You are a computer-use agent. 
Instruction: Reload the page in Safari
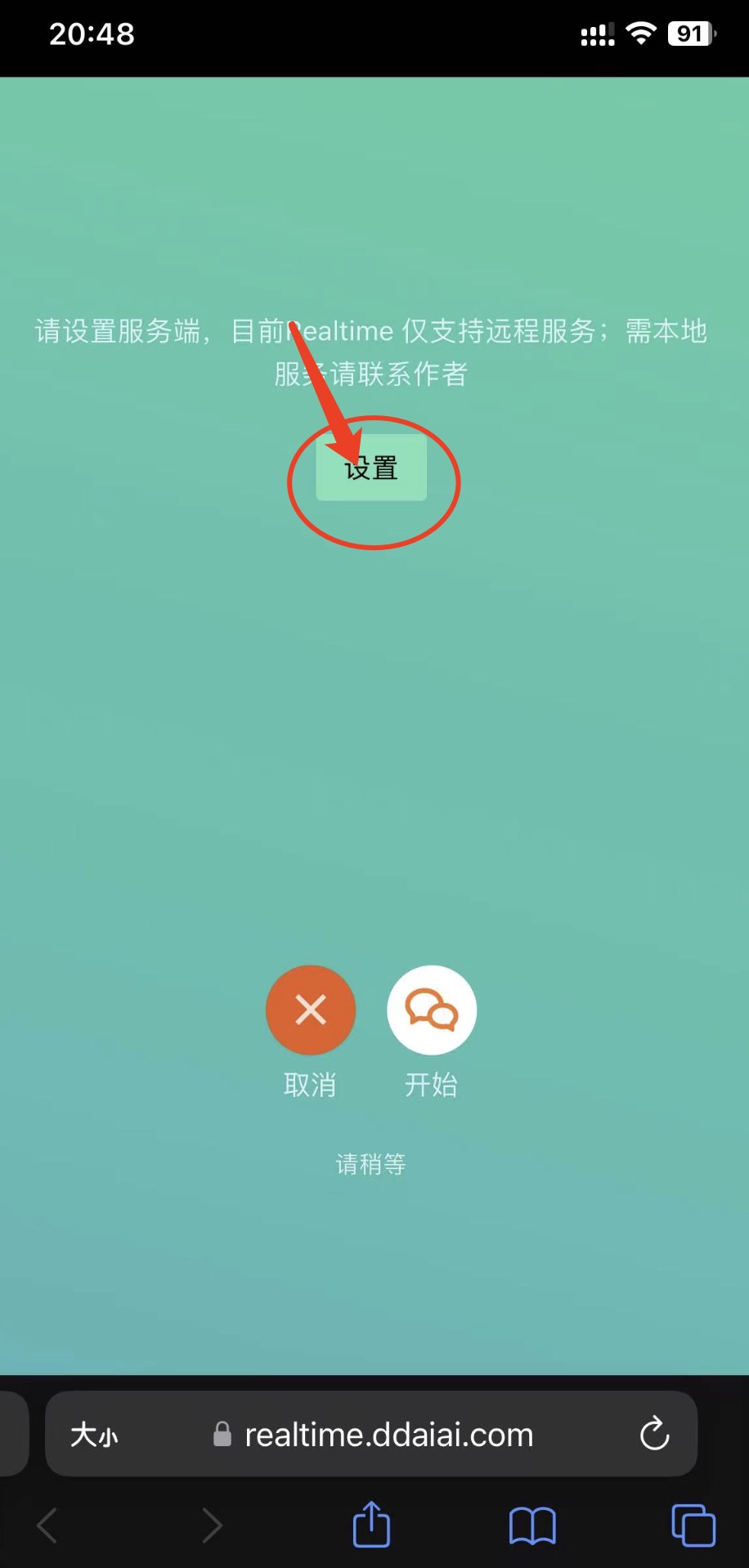coord(654,1434)
